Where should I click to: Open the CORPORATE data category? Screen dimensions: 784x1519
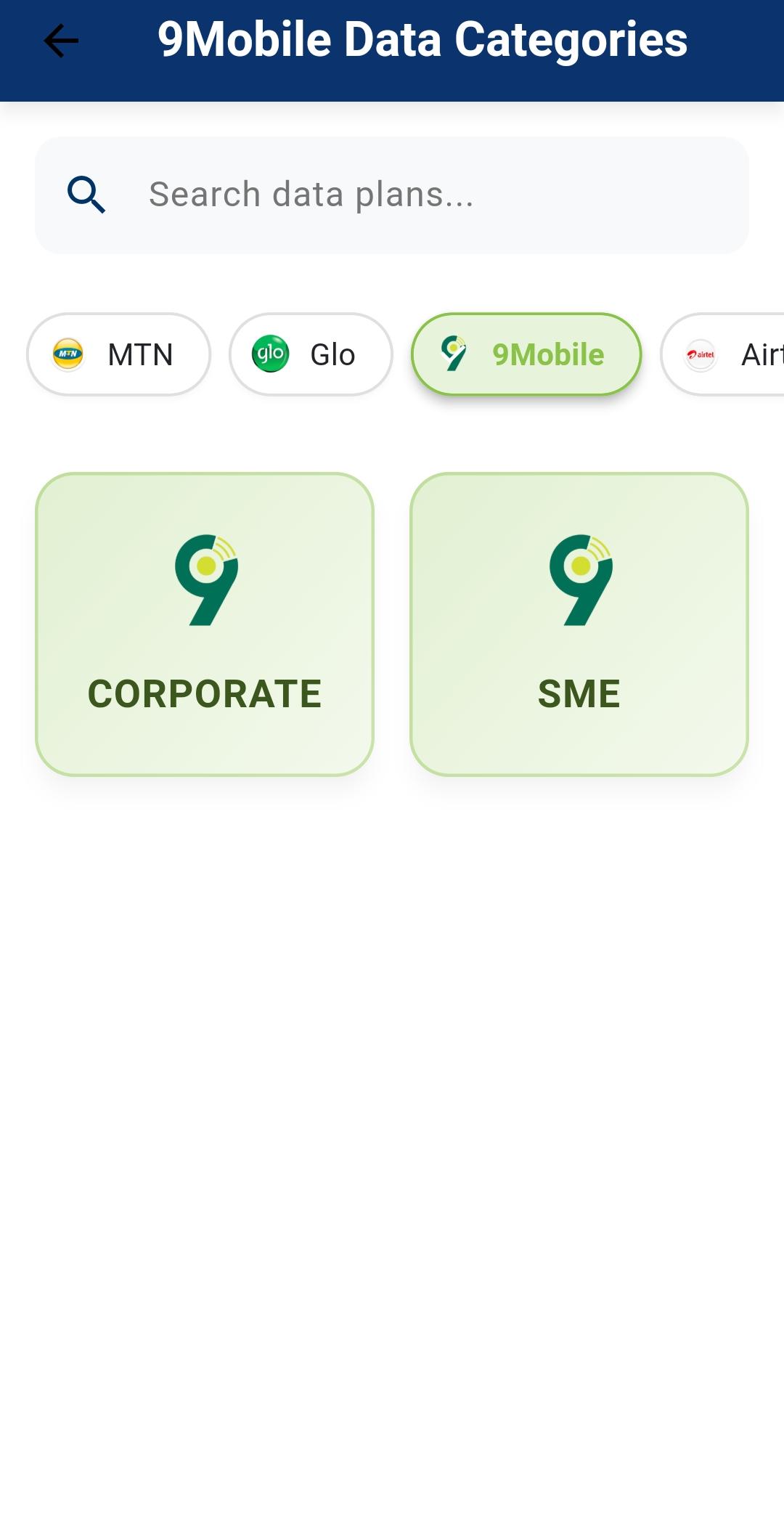click(x=207, y=624)
